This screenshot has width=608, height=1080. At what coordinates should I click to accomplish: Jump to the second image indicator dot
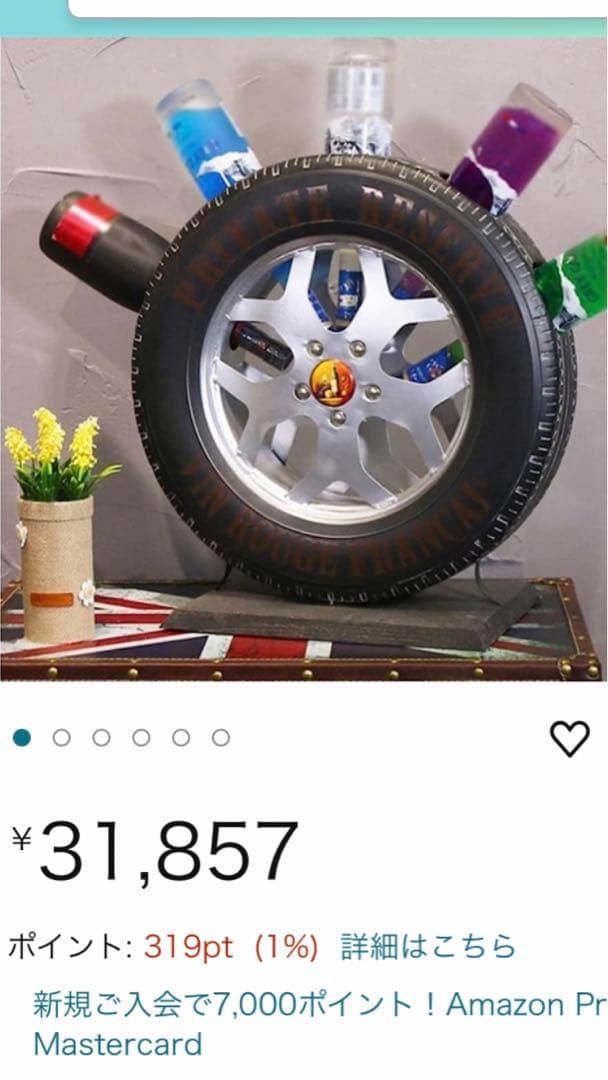tap(62, 738)
